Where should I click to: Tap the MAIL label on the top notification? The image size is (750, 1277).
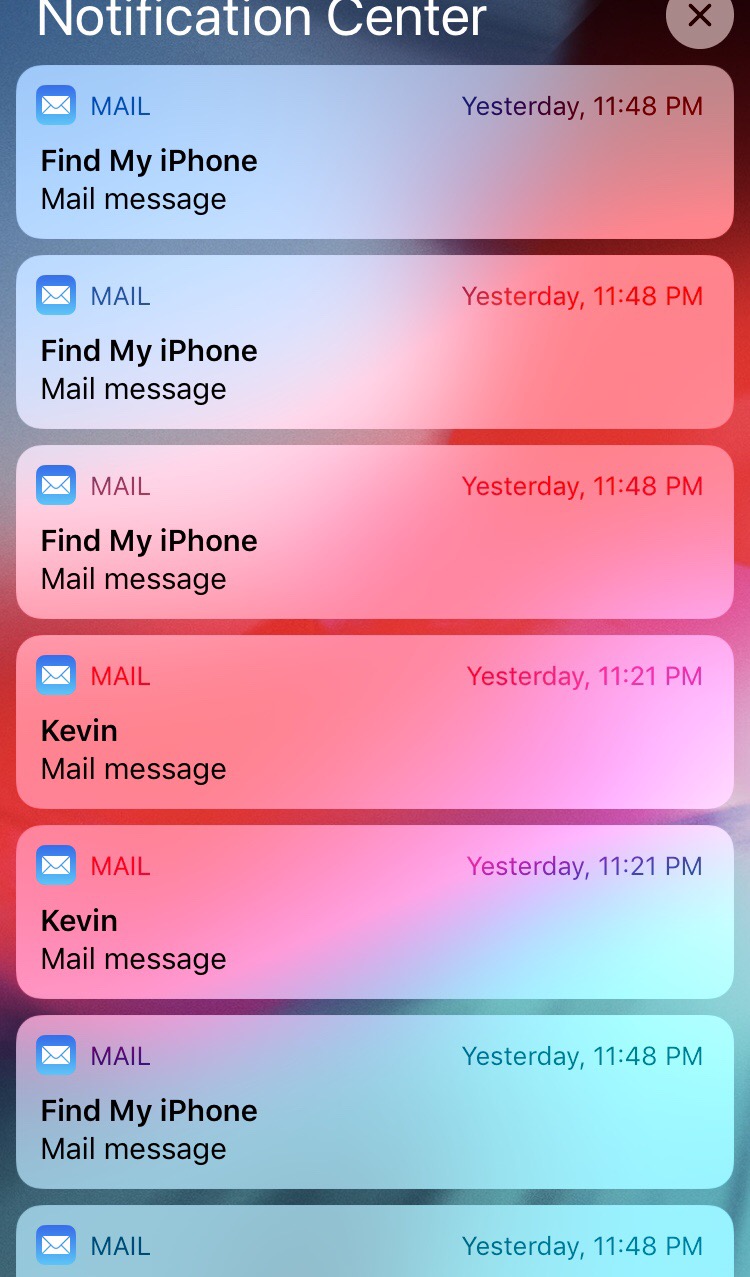click(120, 105)
